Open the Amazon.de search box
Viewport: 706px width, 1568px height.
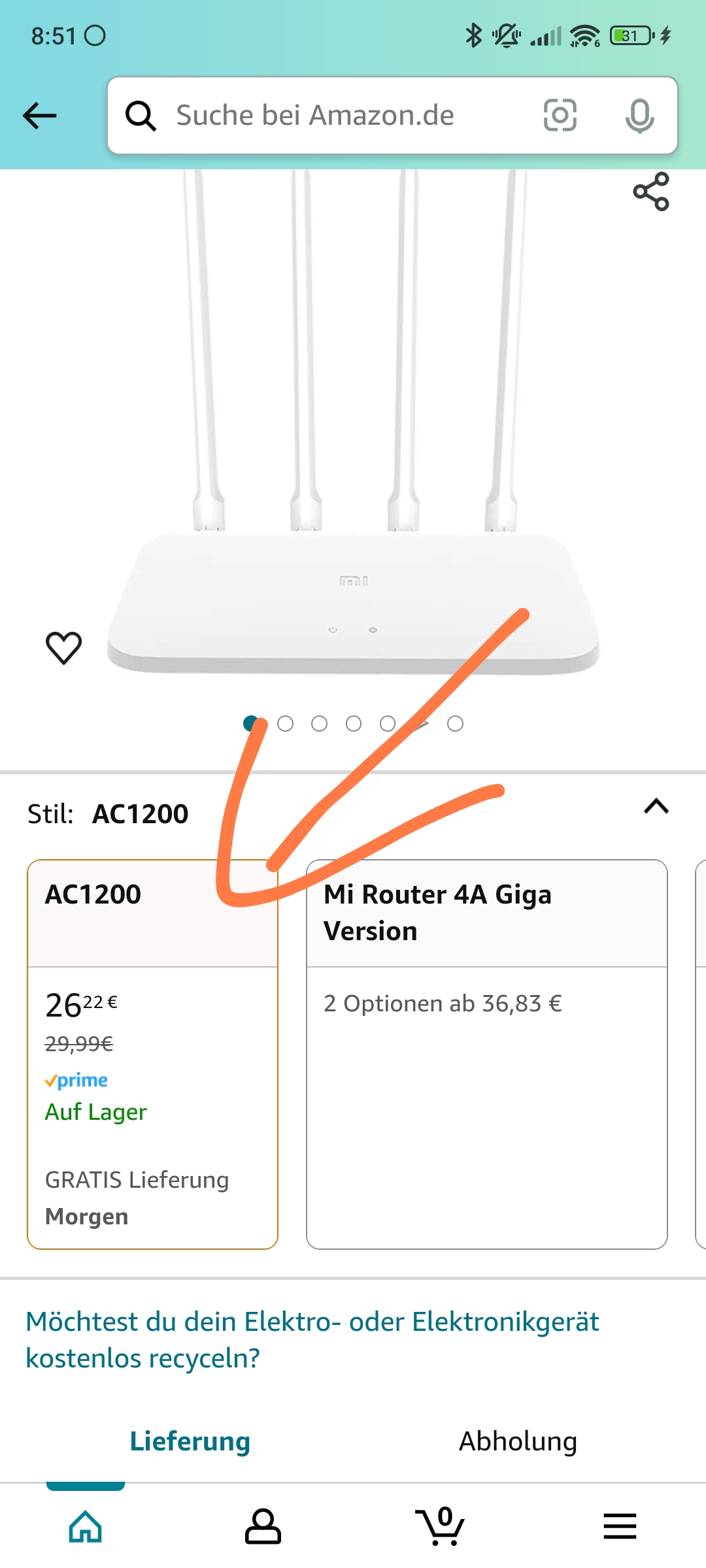pyautogui.click(x=314, y=116)
